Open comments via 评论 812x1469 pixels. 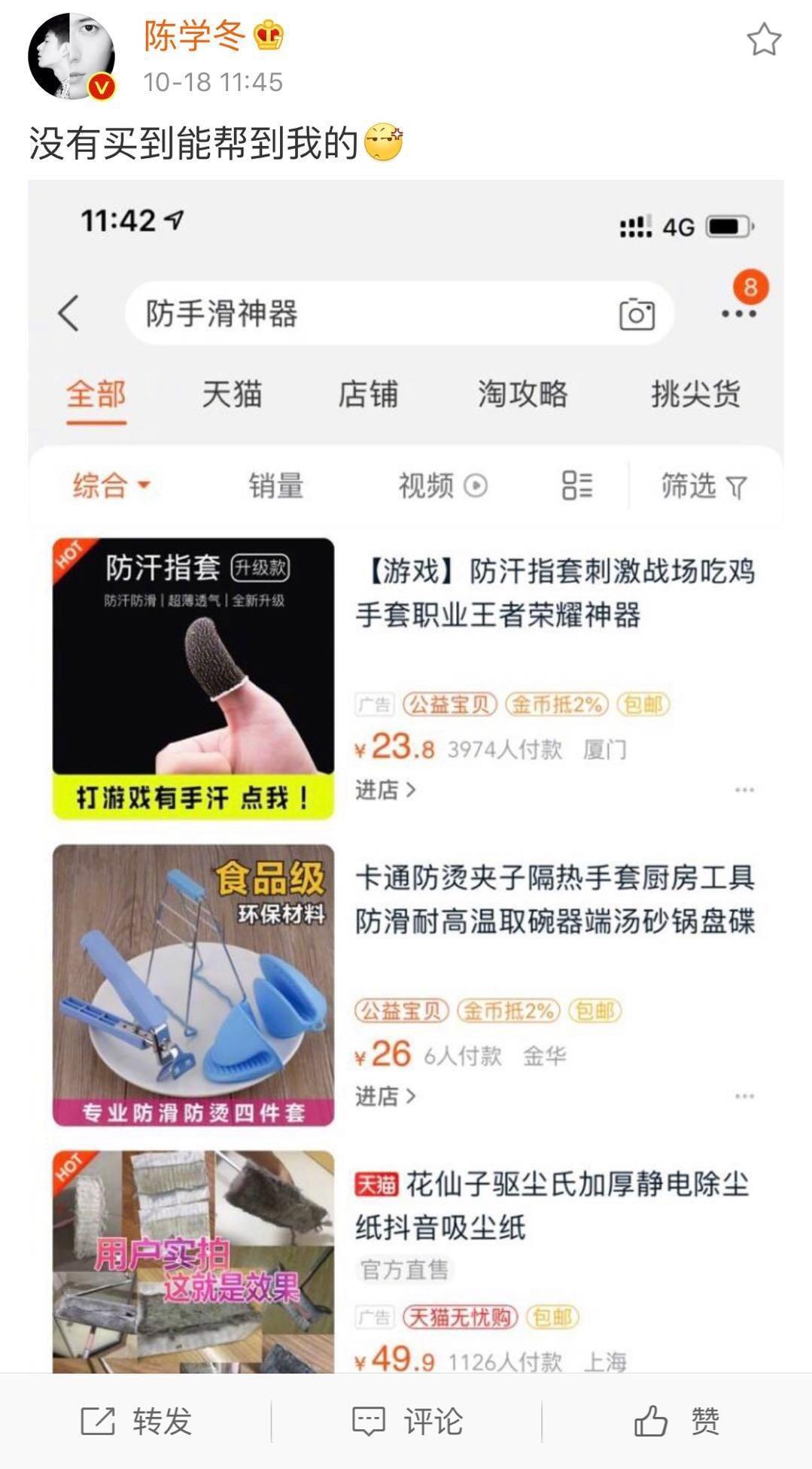pos(407,1422)
